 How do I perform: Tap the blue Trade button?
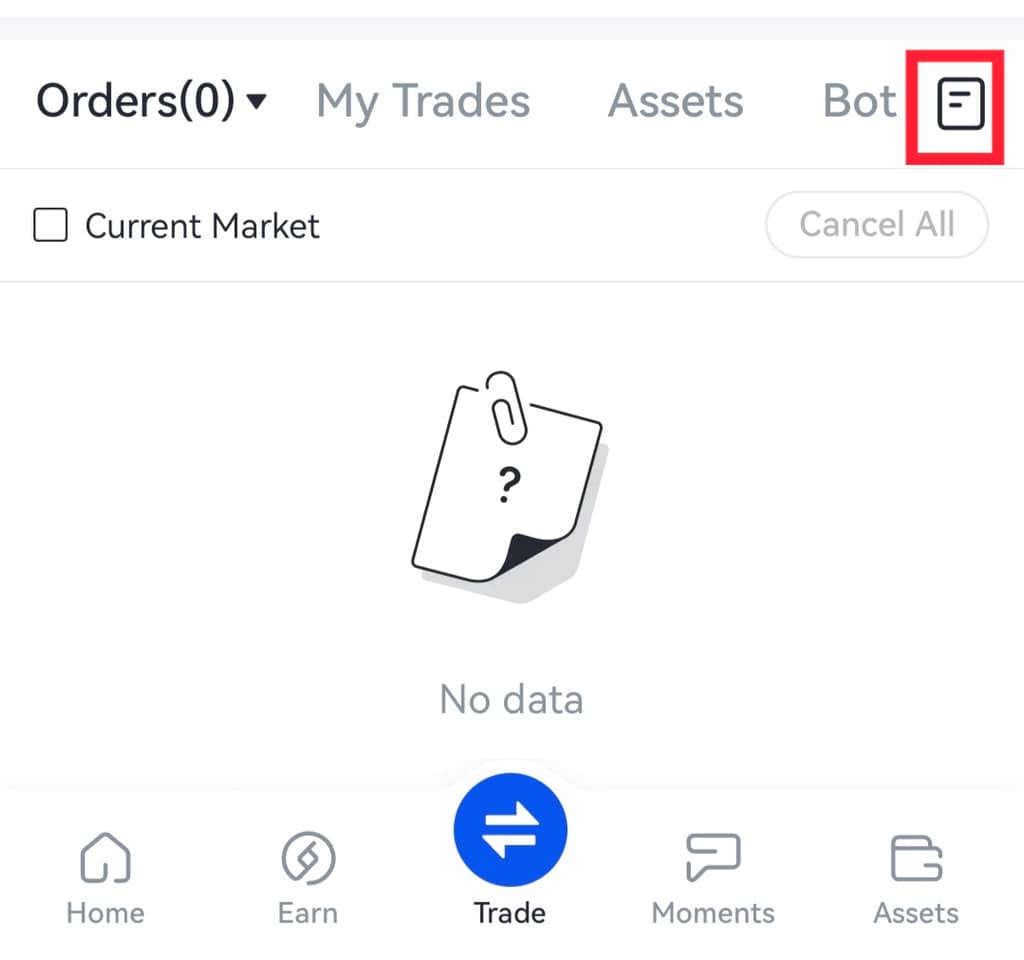tap(510, 832)
